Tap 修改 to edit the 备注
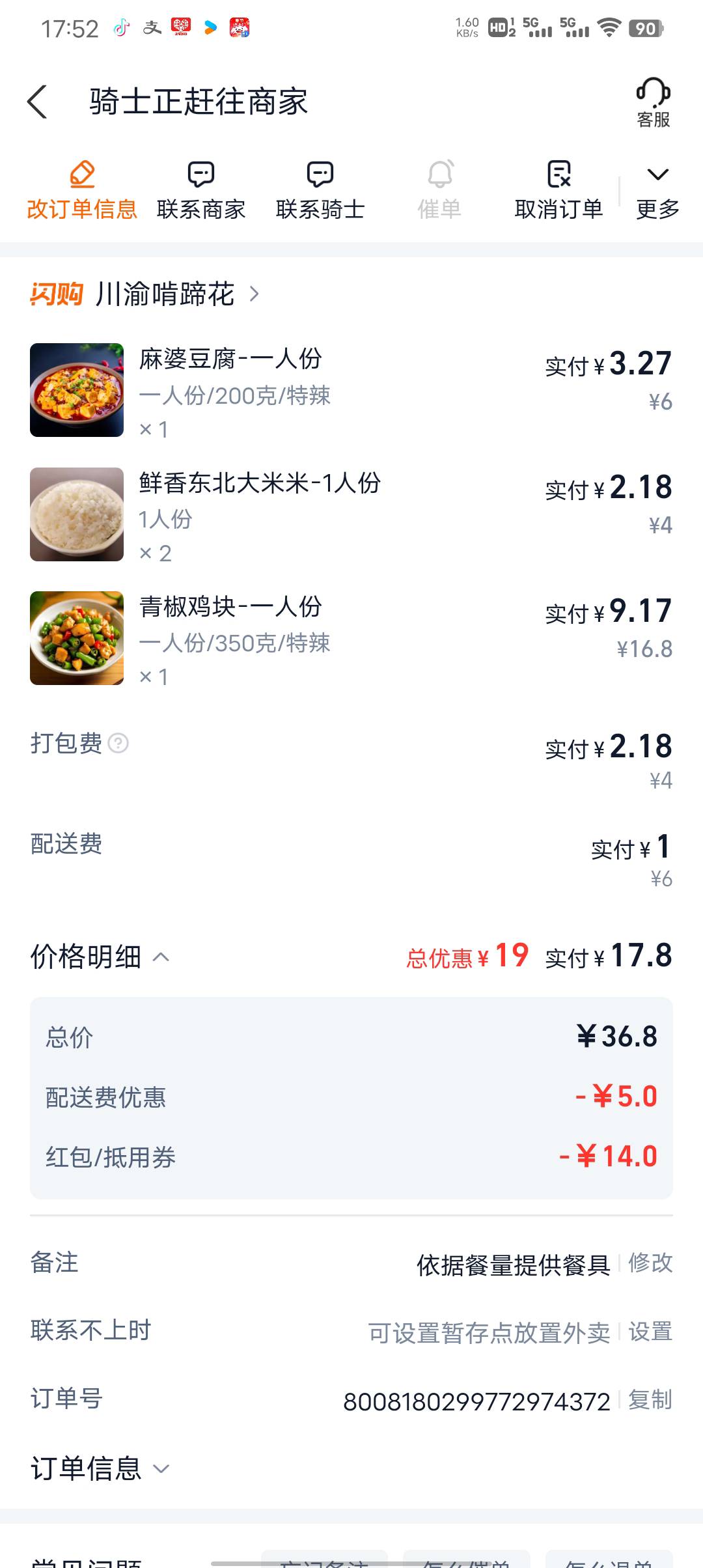 [650, 1263]
